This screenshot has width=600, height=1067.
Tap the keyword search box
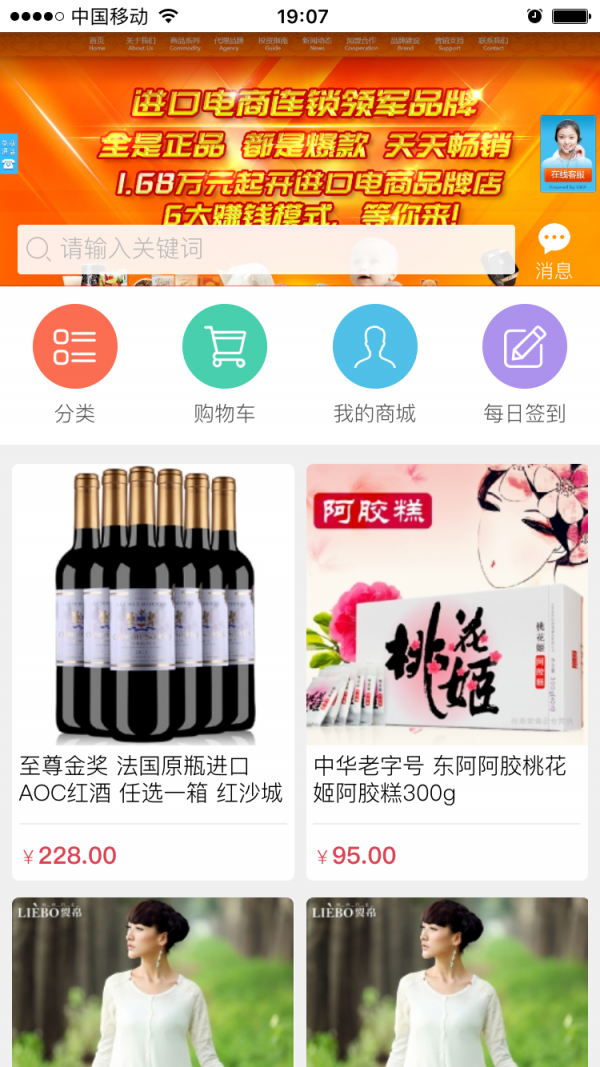(x=266, y=249)
